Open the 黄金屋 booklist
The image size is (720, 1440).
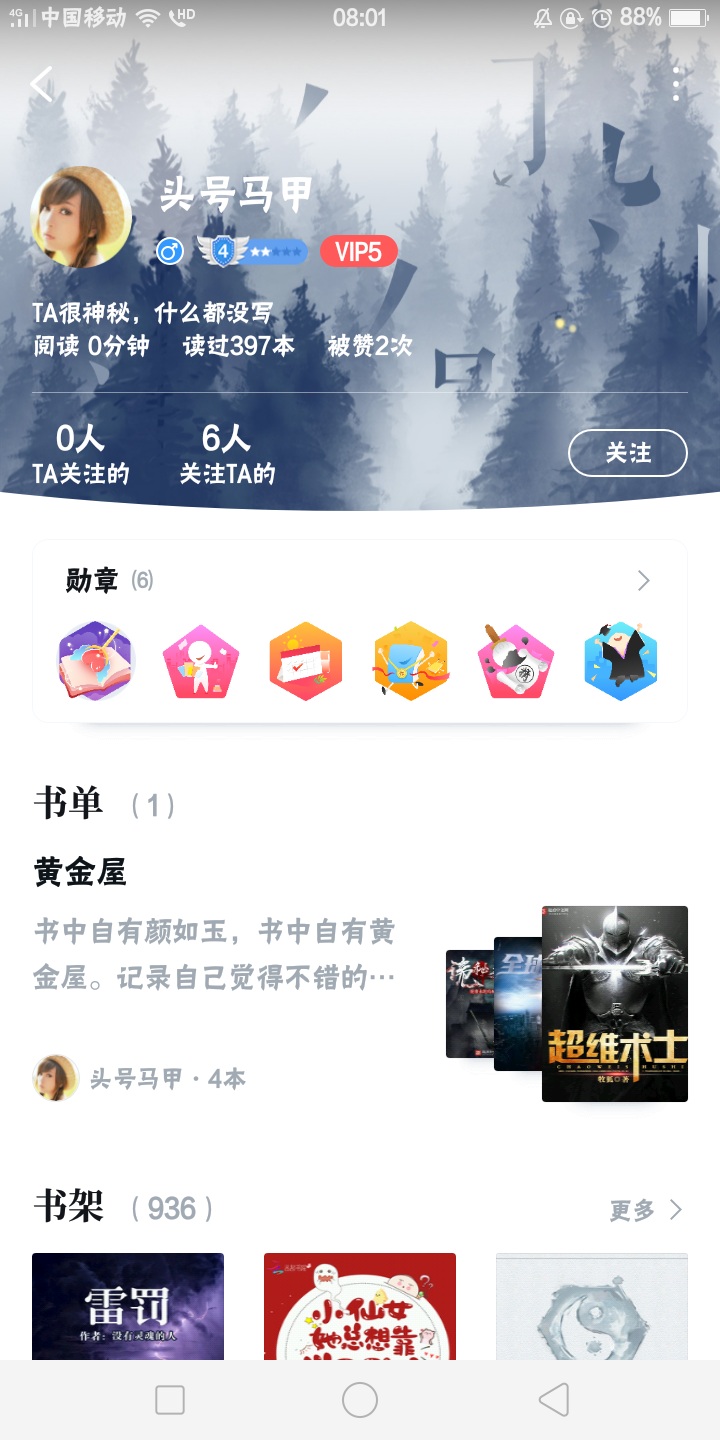[80, 872]
